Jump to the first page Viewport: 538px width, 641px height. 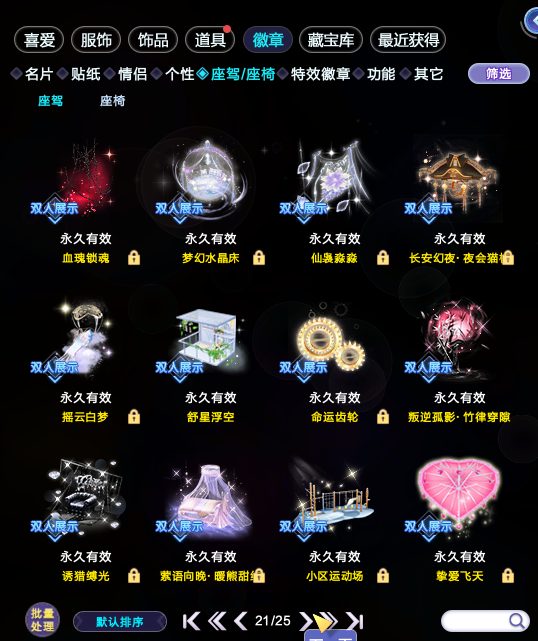191,621
